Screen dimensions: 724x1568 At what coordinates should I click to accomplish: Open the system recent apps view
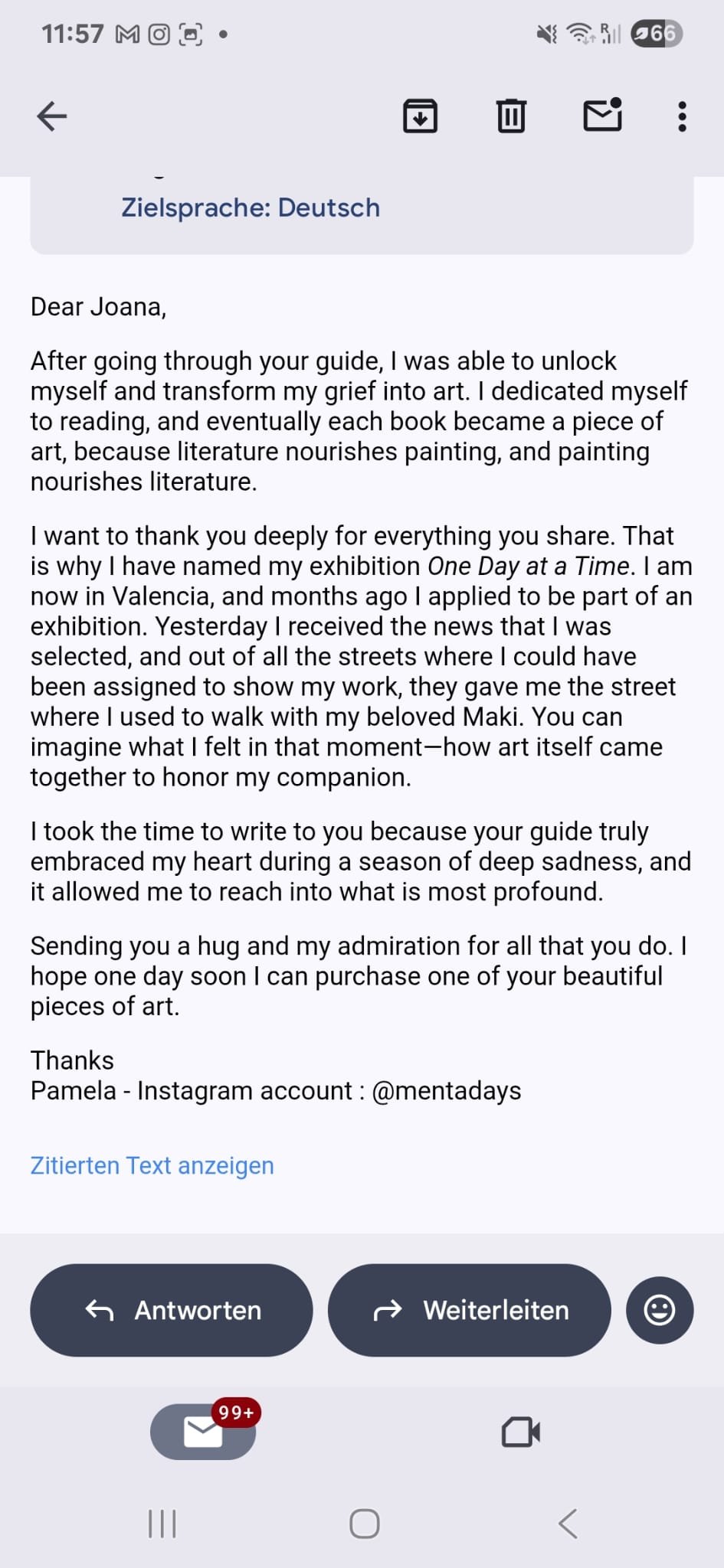click(162, 1524)
